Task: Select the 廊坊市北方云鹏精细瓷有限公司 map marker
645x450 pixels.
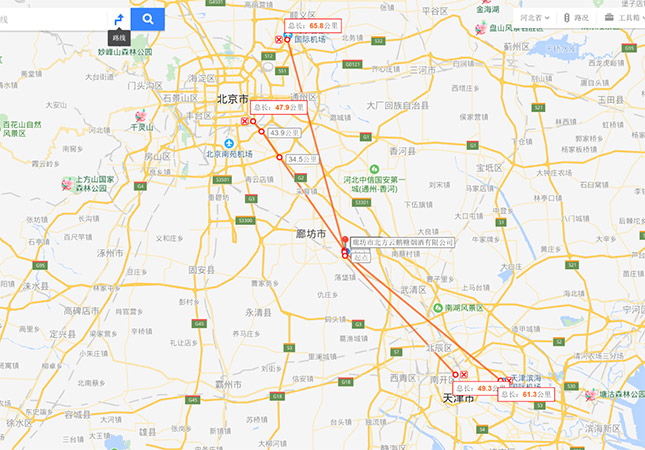Action: pyautogui.click(x=344, y=241)
